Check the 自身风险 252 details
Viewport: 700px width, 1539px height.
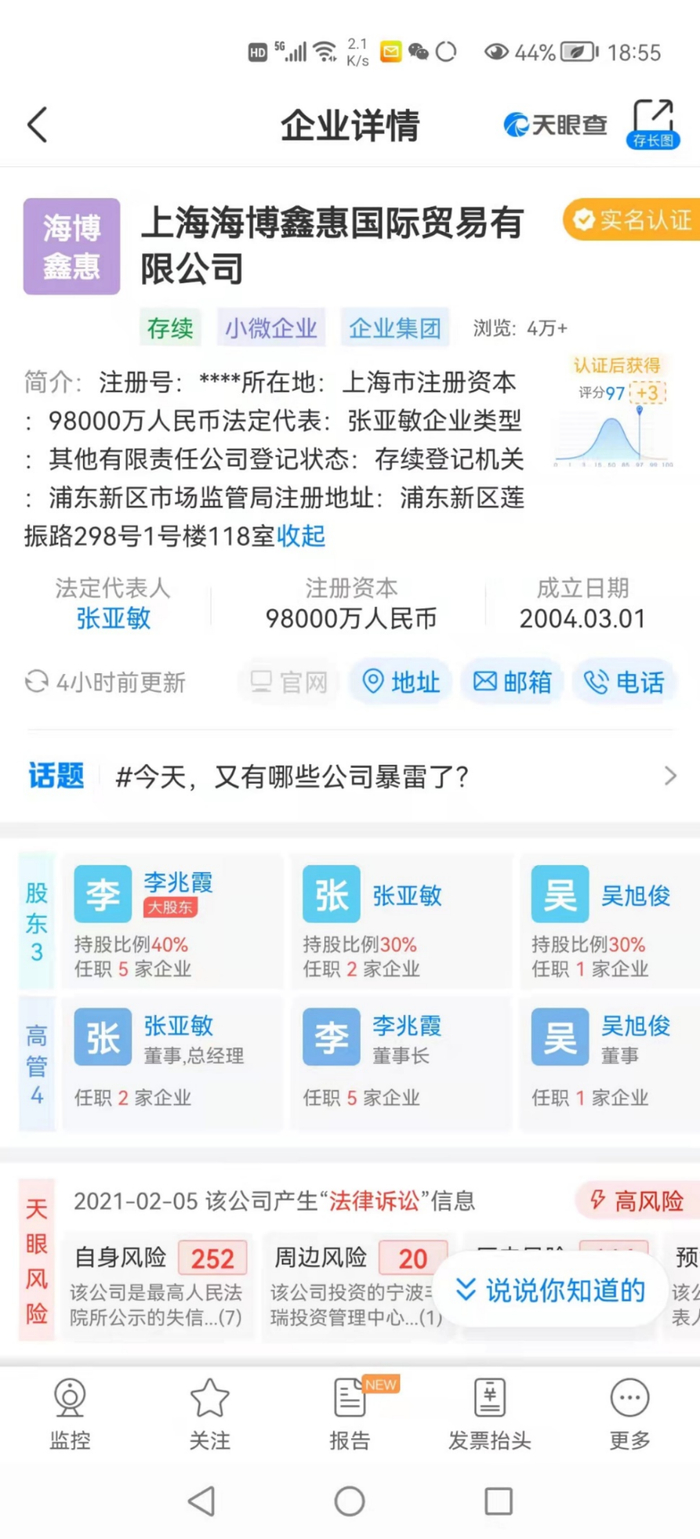point(159,1284)
